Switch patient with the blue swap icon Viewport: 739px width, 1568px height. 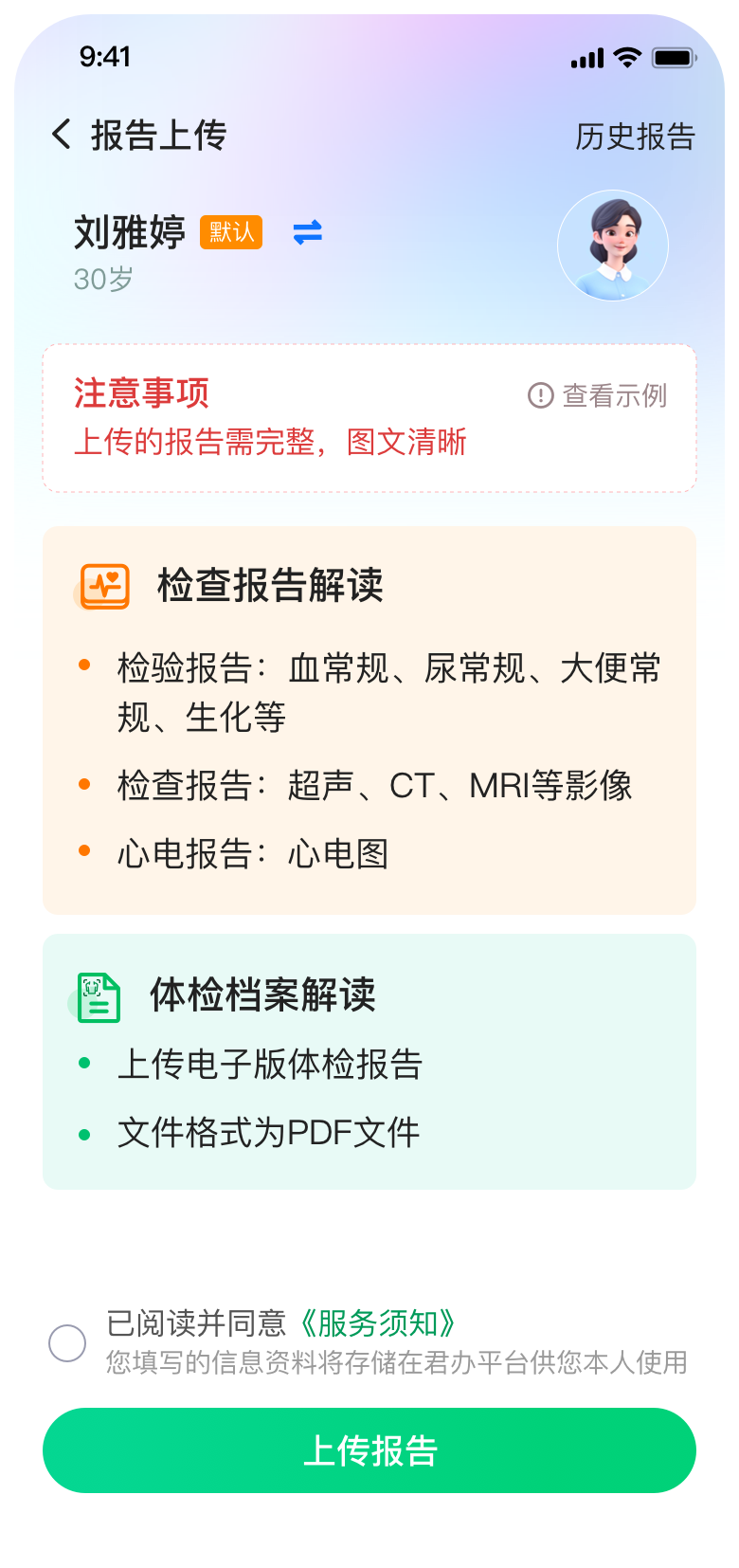tap(307, 232)
